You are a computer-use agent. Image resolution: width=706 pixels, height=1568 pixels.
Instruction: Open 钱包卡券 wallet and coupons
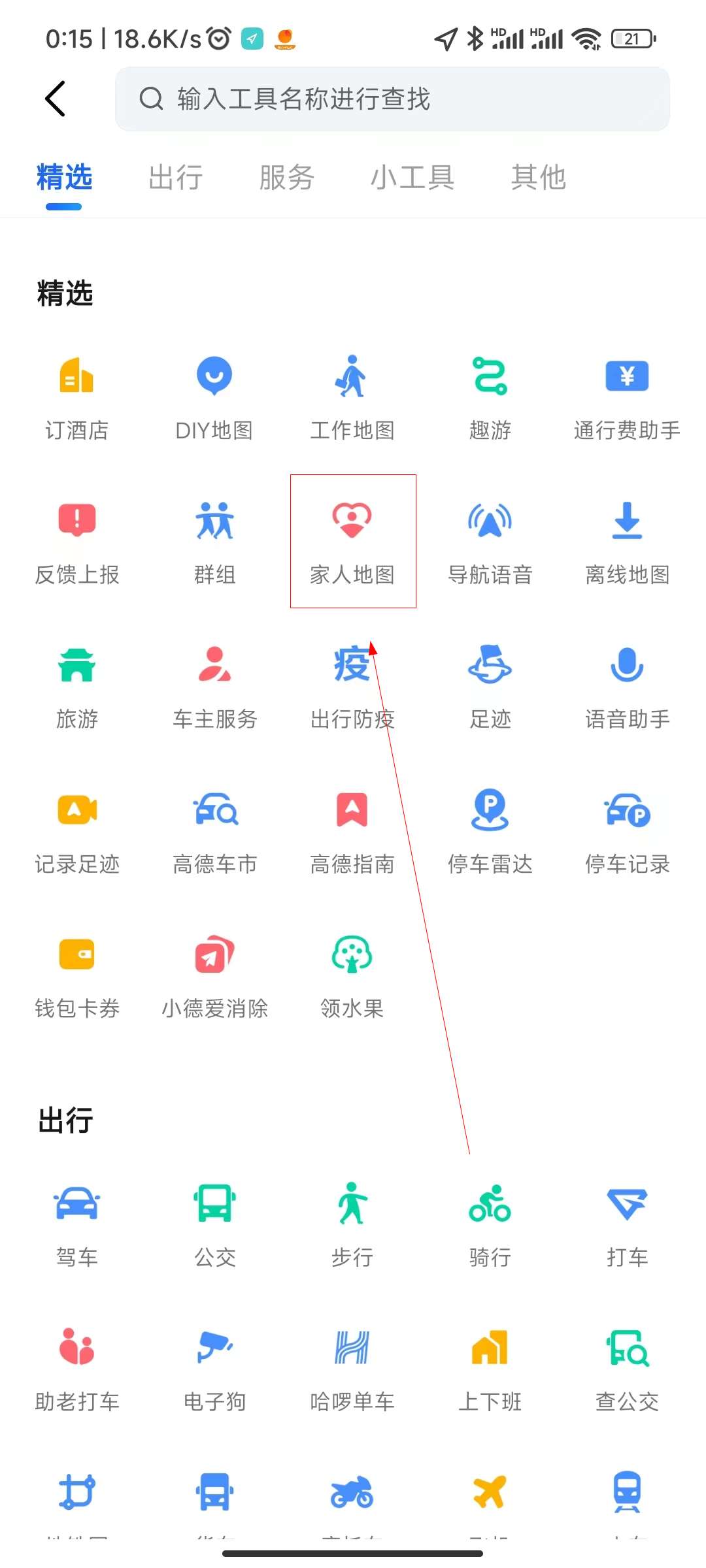click(77, 975)
